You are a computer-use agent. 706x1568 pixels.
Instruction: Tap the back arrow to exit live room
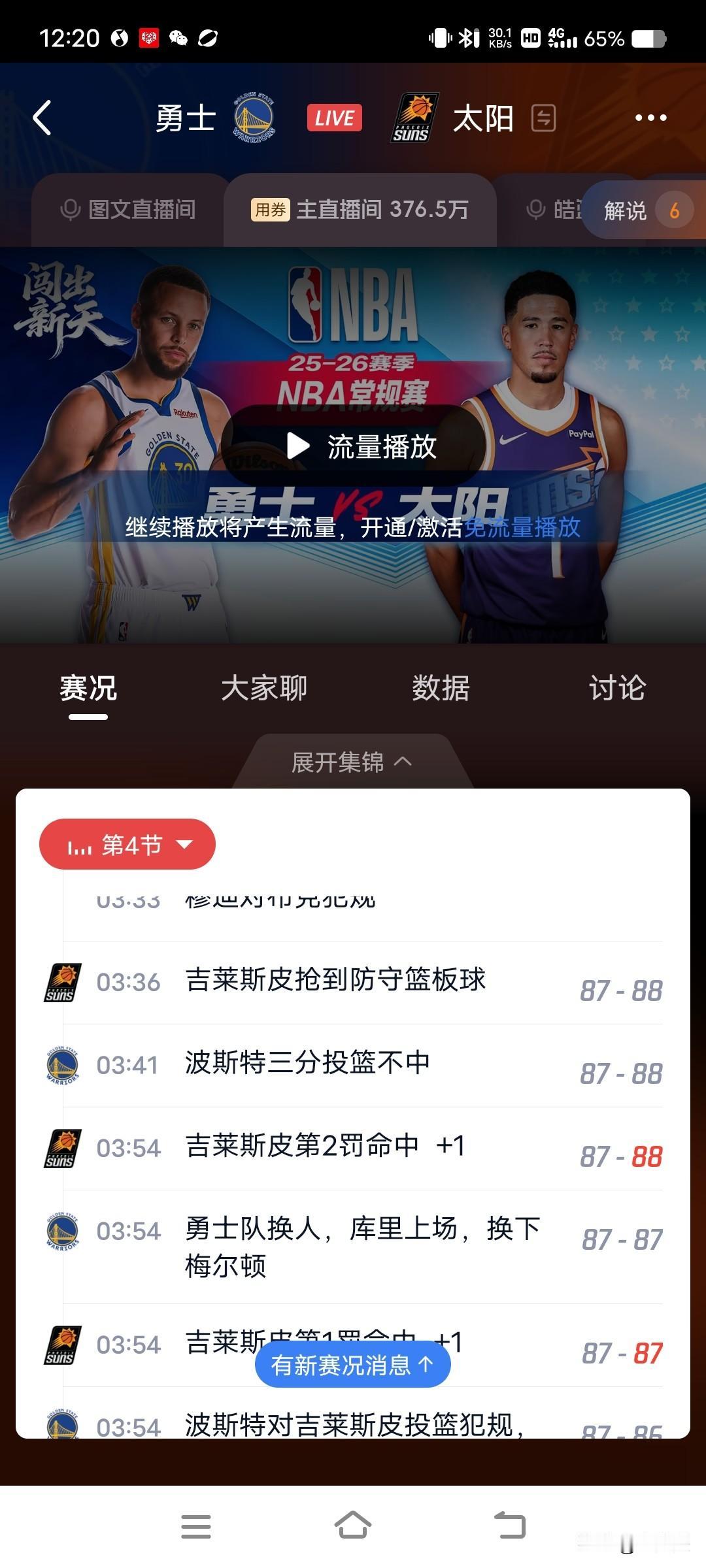pos(42,118)
